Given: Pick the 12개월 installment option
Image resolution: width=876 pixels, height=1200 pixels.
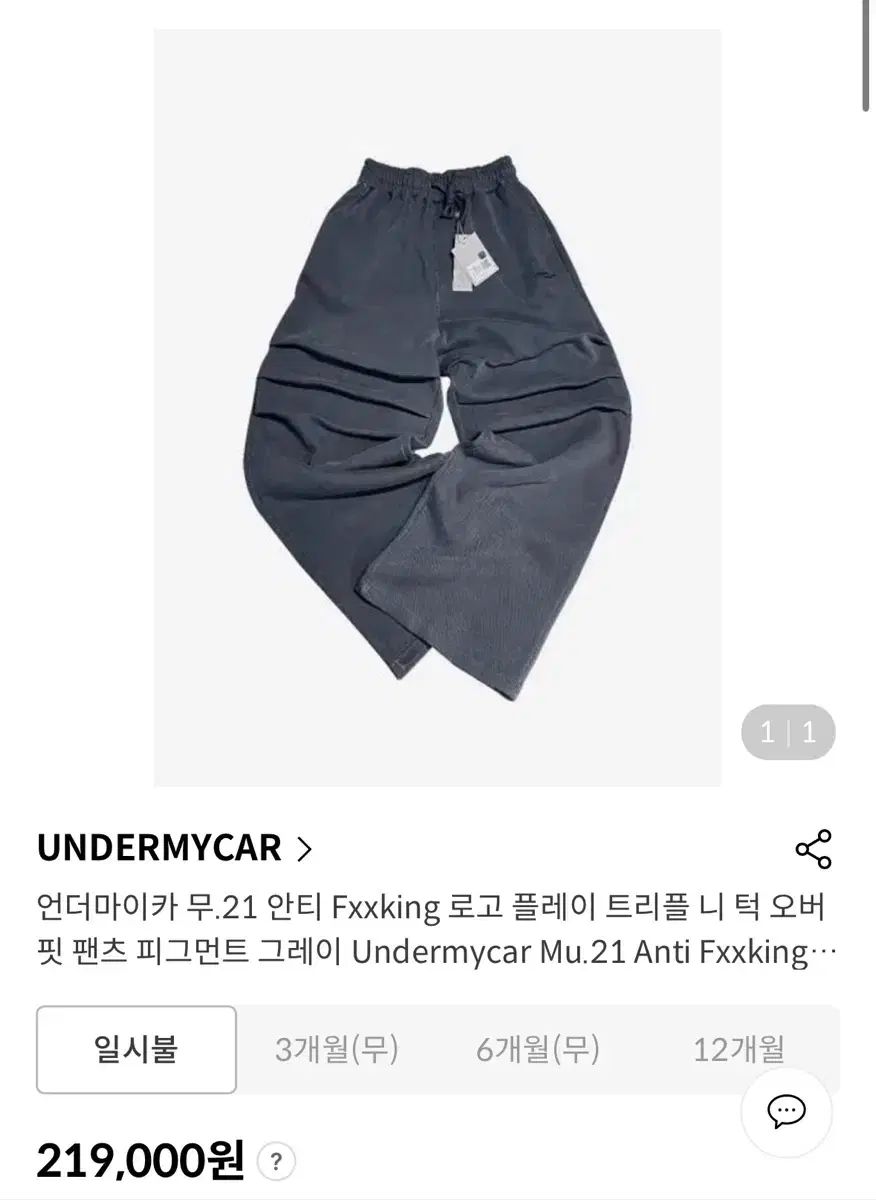Looking at the screenshot, I should [738, 1049].
